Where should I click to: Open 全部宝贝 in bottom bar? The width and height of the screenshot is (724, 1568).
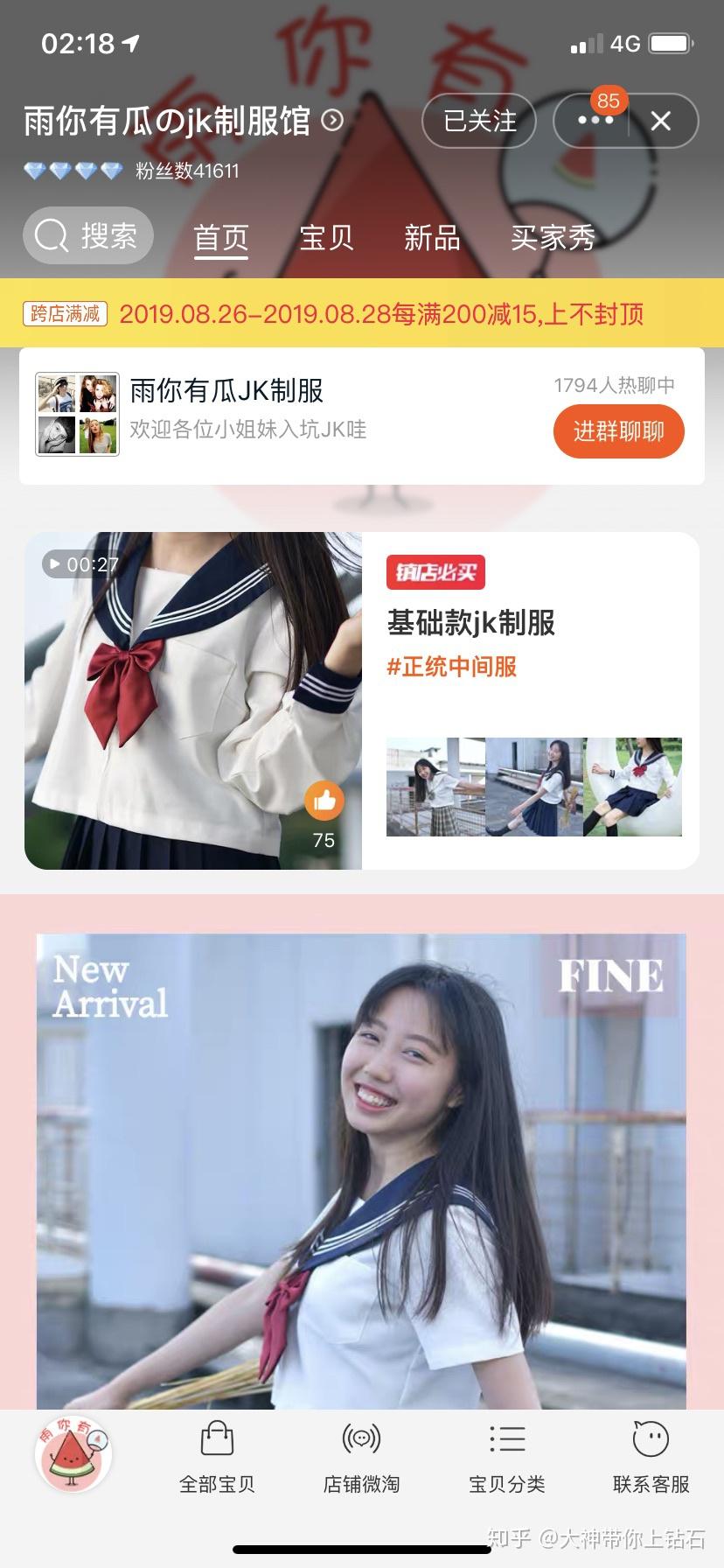(217, 1458)
